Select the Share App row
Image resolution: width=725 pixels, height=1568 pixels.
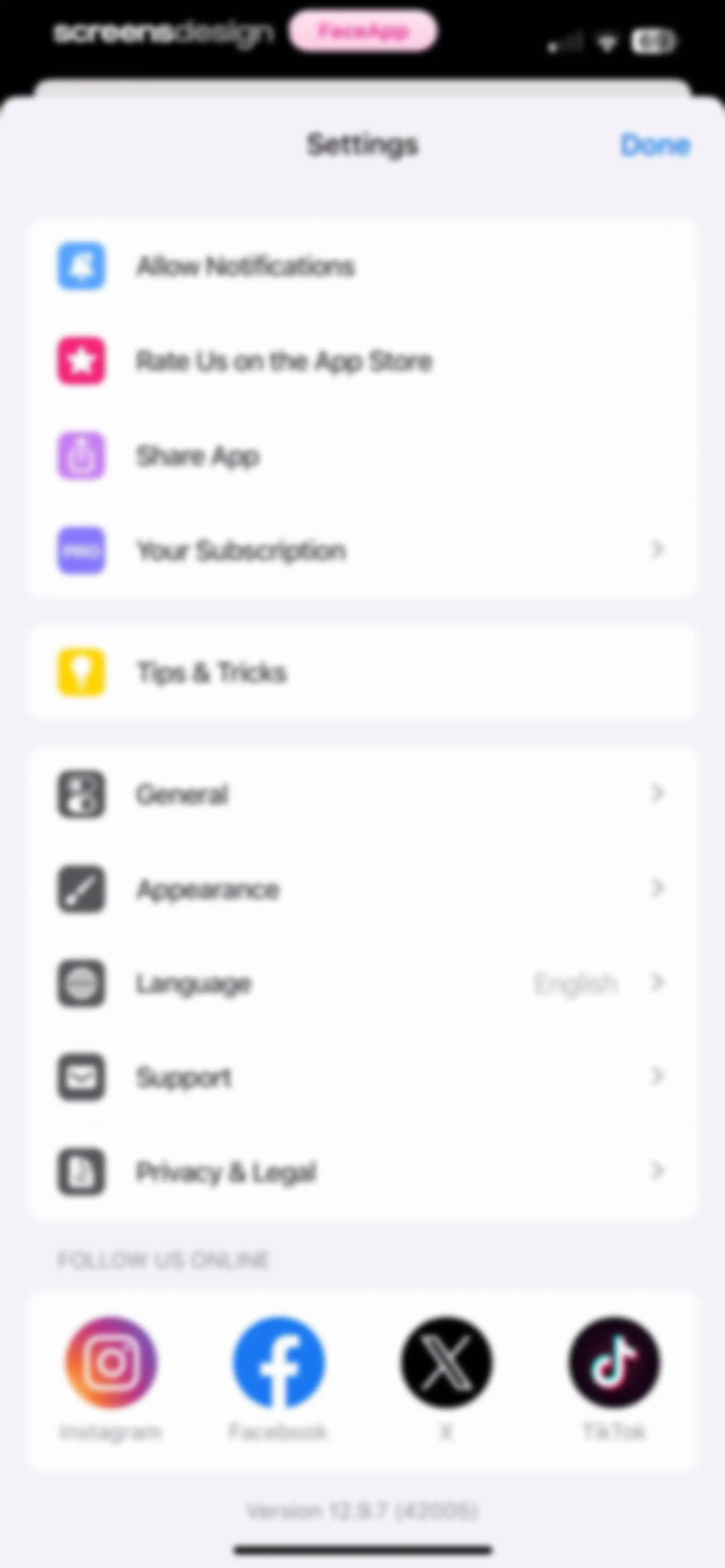click(362, 456)
